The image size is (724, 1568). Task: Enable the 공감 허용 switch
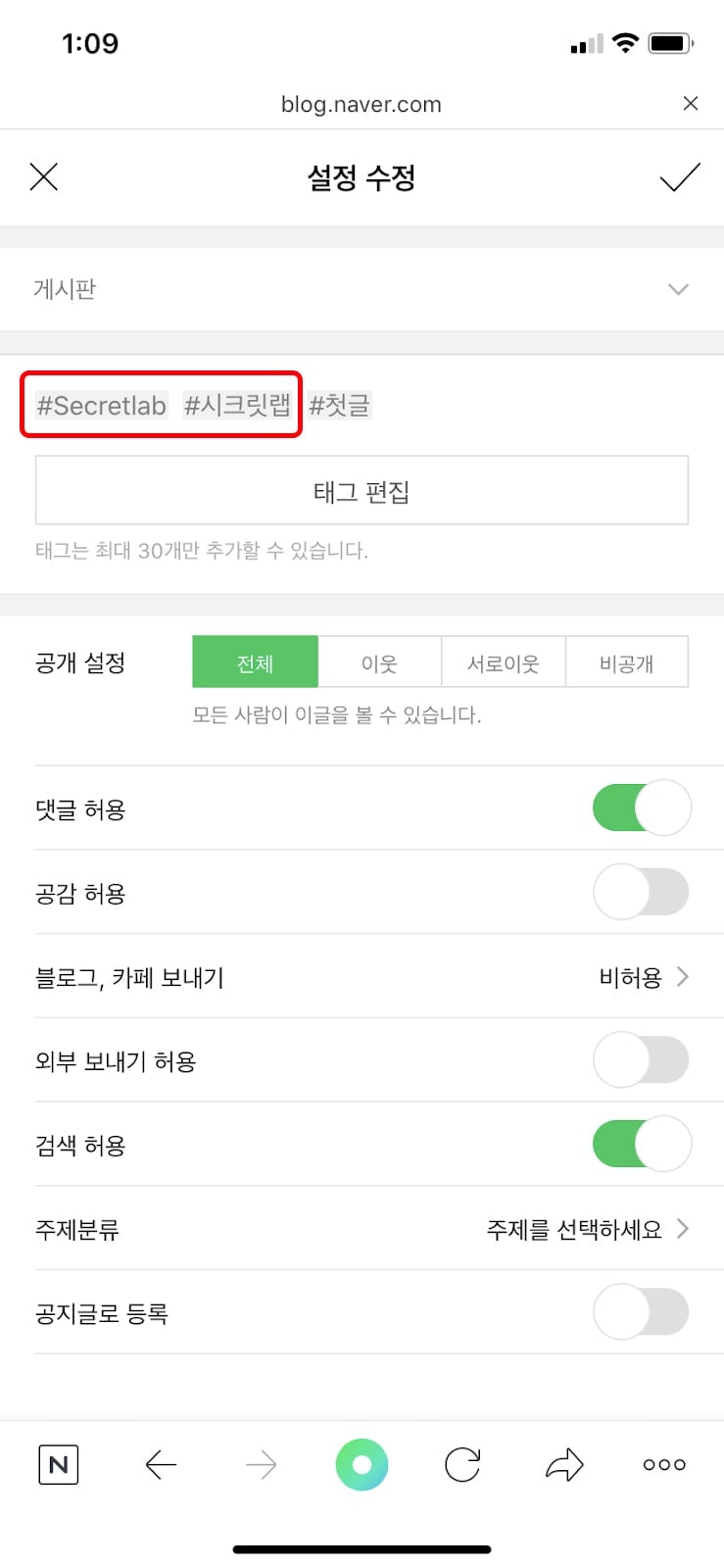(x=642, y=892)
